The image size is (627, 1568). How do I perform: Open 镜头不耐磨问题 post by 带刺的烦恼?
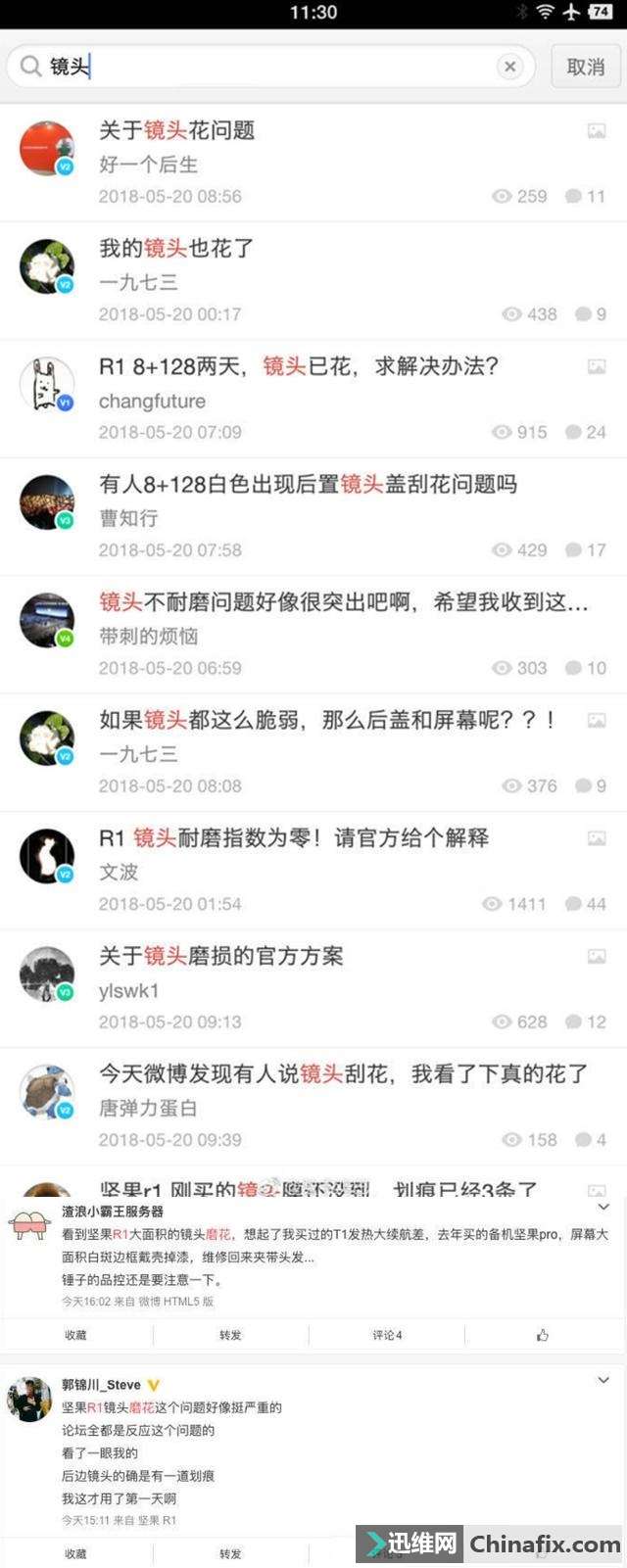pyautogui.click(x=343, y=602)
